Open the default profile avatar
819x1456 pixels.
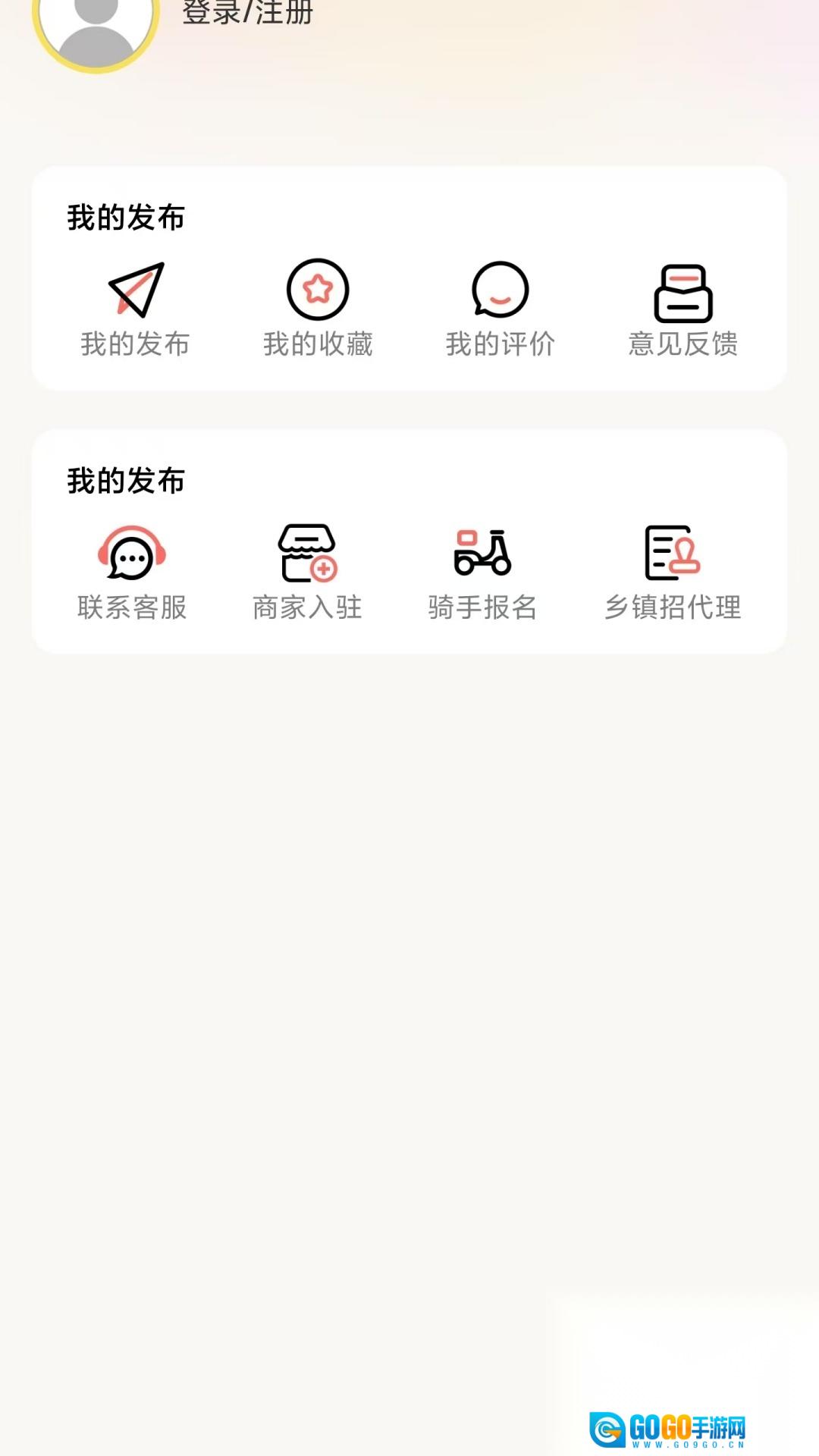click(x=96, y=27)
